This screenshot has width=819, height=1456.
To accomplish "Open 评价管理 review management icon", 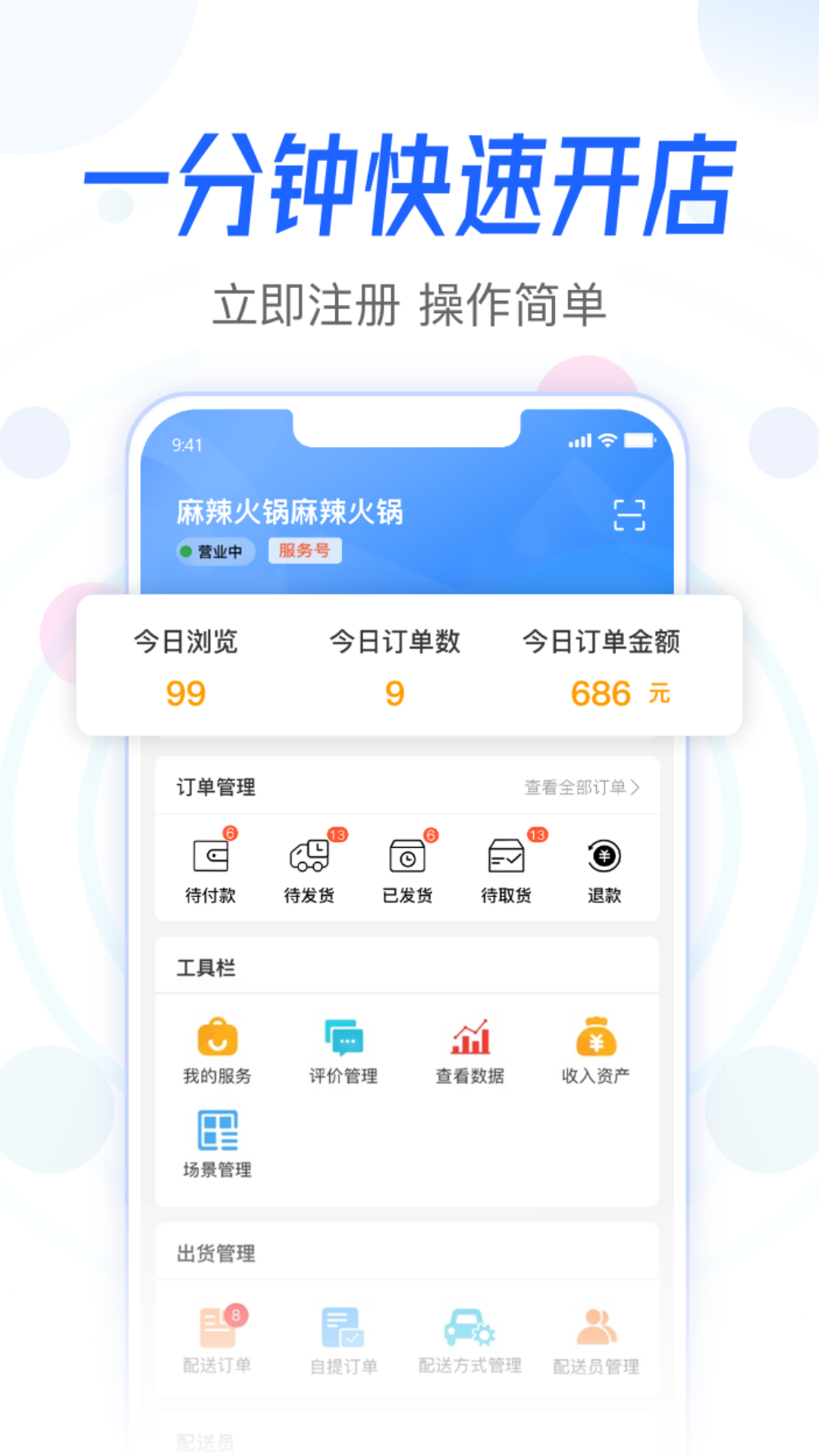I will [345, 1035].
